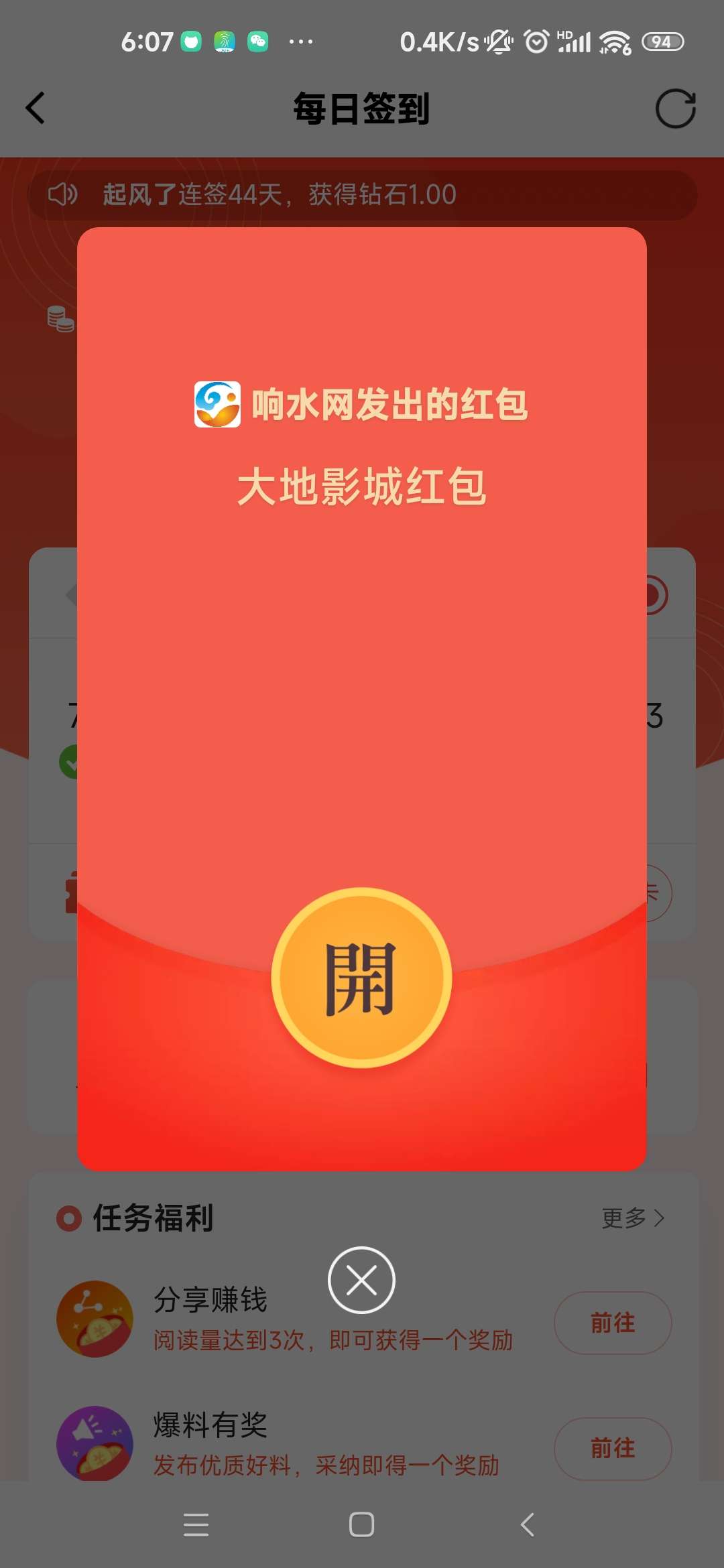Screen dimensions: 724x1568
Task: Open the system recent apps menu
Action: pyautogui.click(x=196, y=1524)
